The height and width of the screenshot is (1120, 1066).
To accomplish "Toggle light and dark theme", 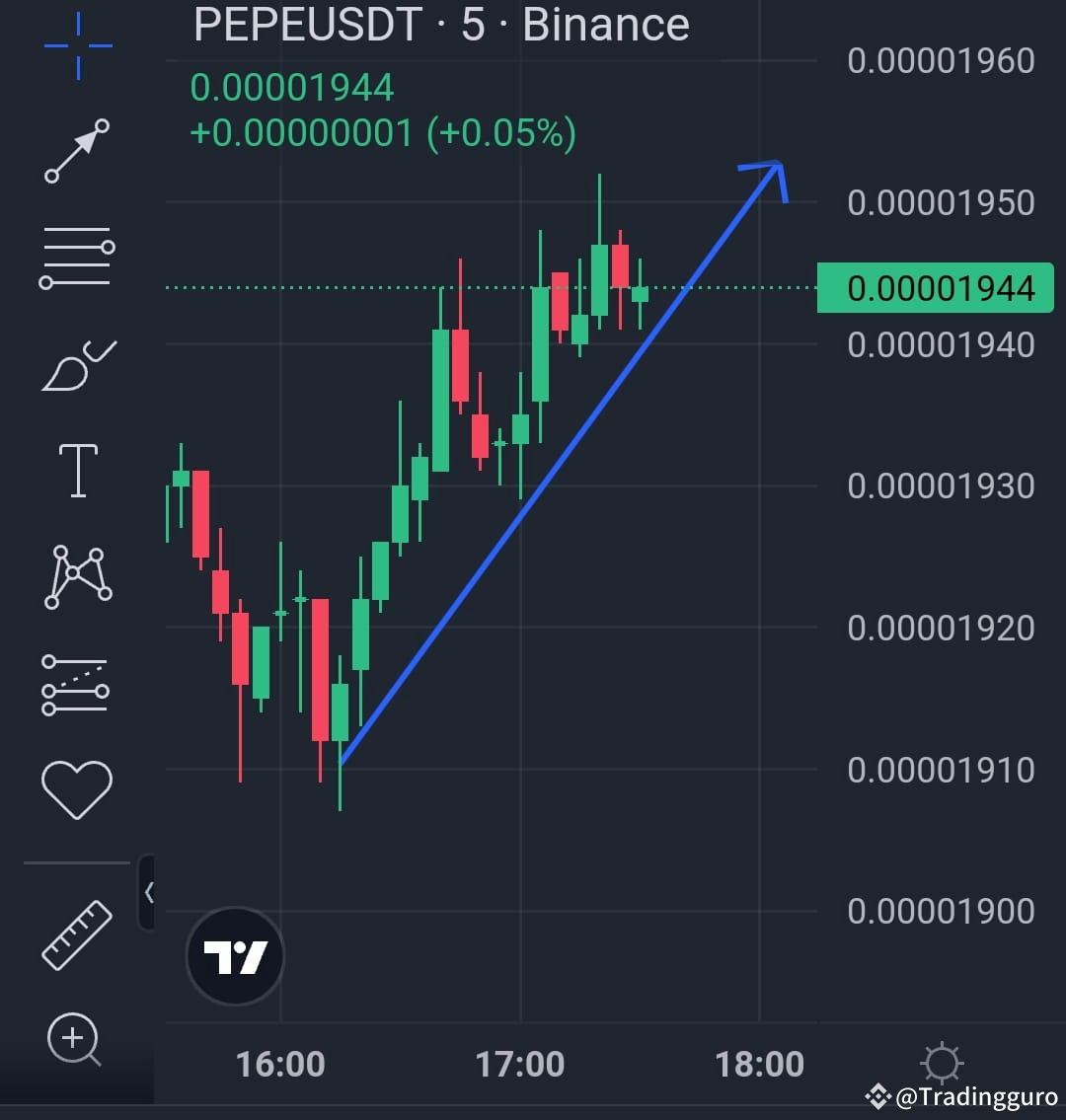I will (x=942, y=1064).
